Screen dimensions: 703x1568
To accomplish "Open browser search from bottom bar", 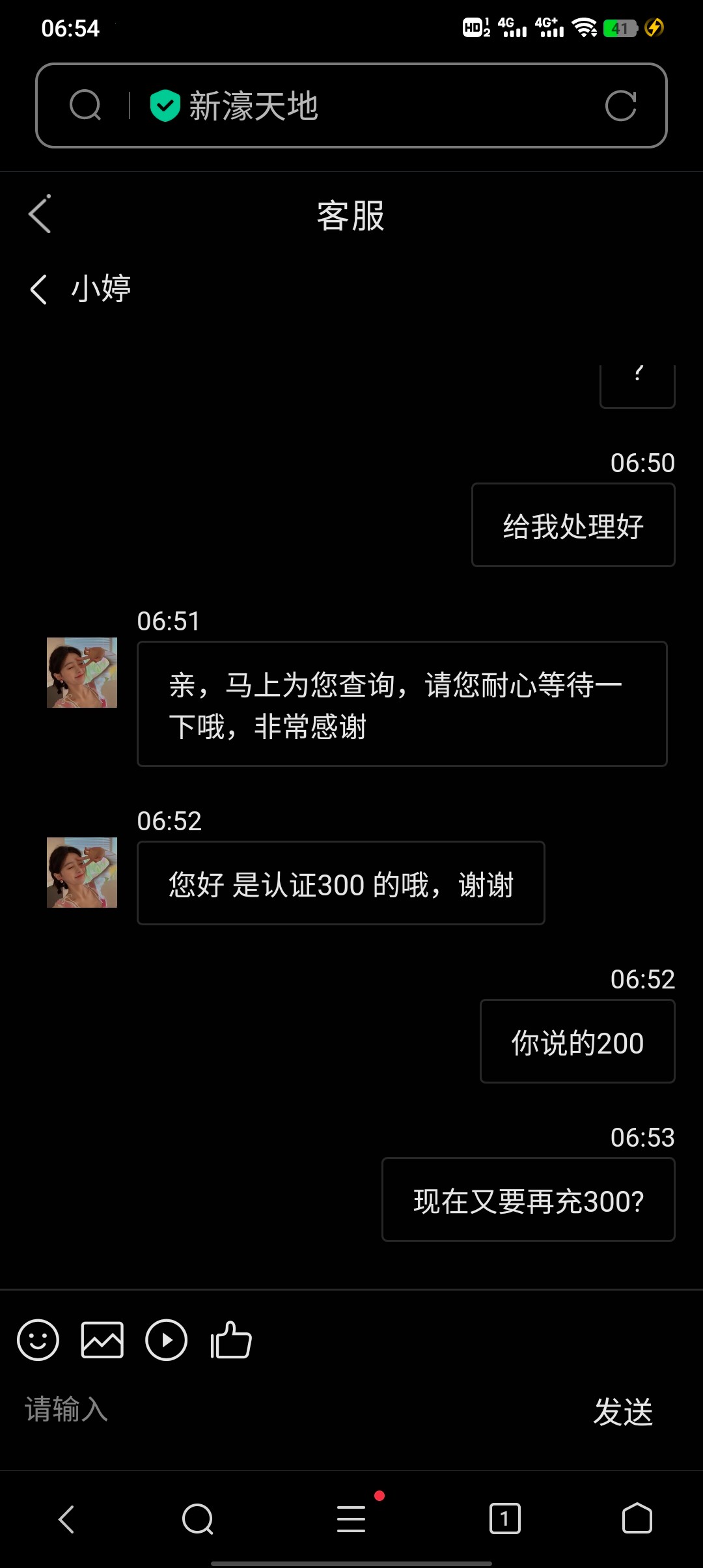I will (198, 1519).
